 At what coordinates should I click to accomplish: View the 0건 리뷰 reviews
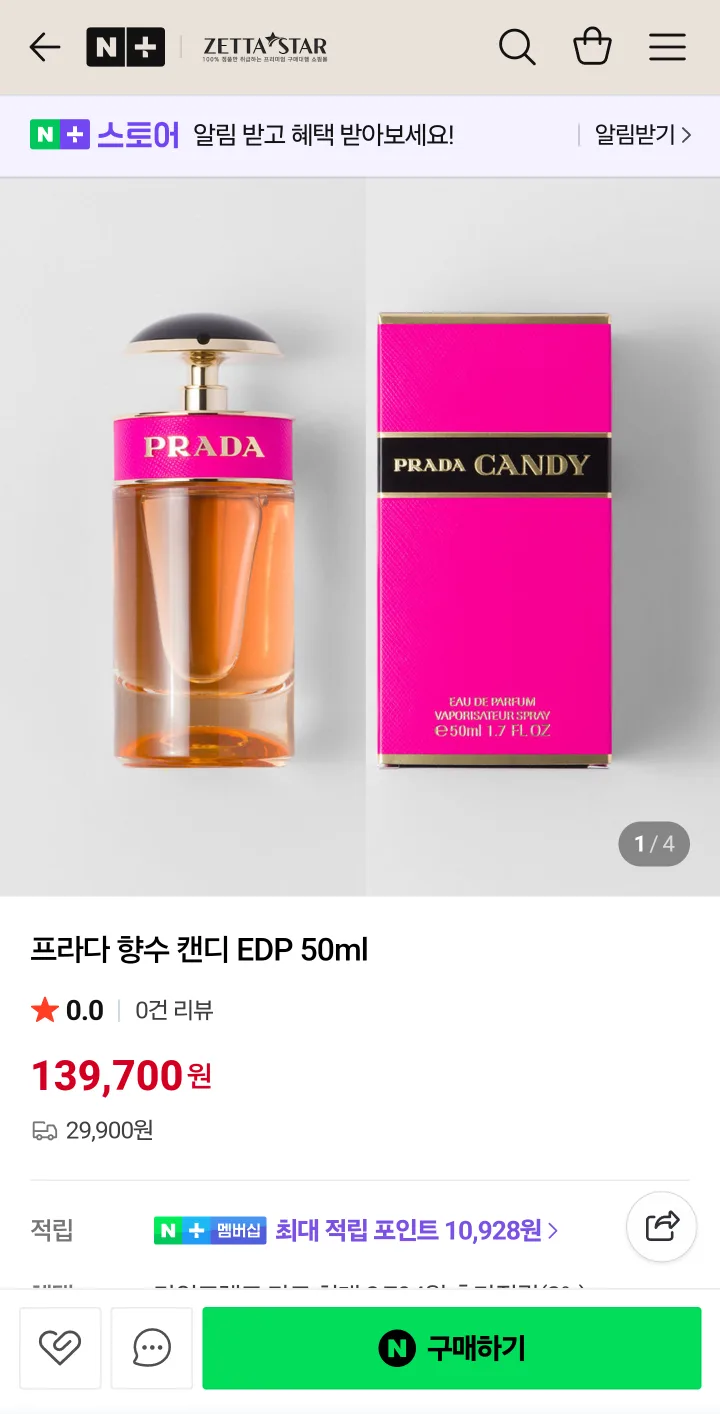174,1010
